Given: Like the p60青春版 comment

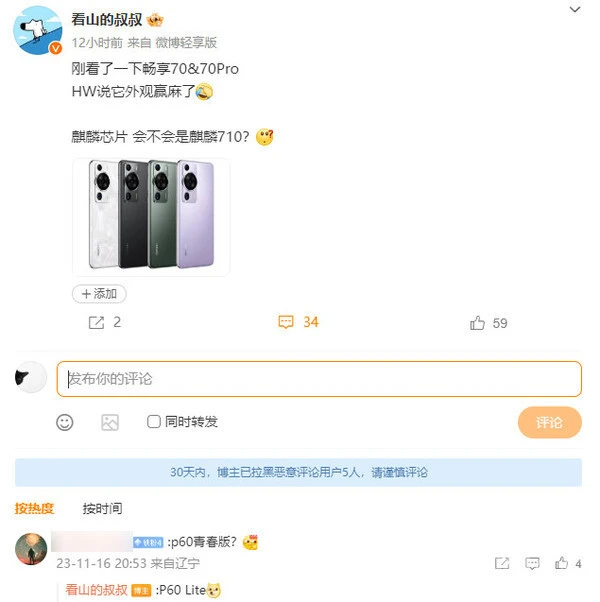Looking at the screenshot, I should point(561,564).
